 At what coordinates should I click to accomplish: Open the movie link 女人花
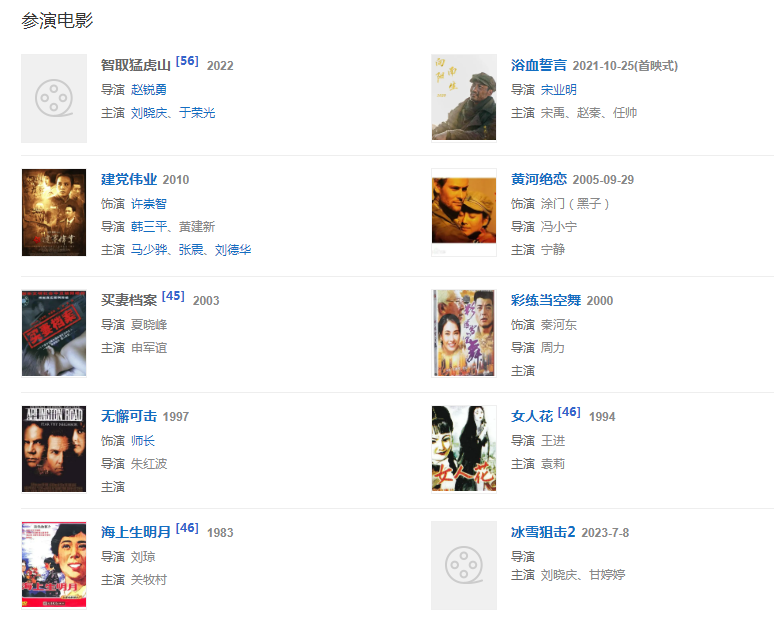pos(531,417)
